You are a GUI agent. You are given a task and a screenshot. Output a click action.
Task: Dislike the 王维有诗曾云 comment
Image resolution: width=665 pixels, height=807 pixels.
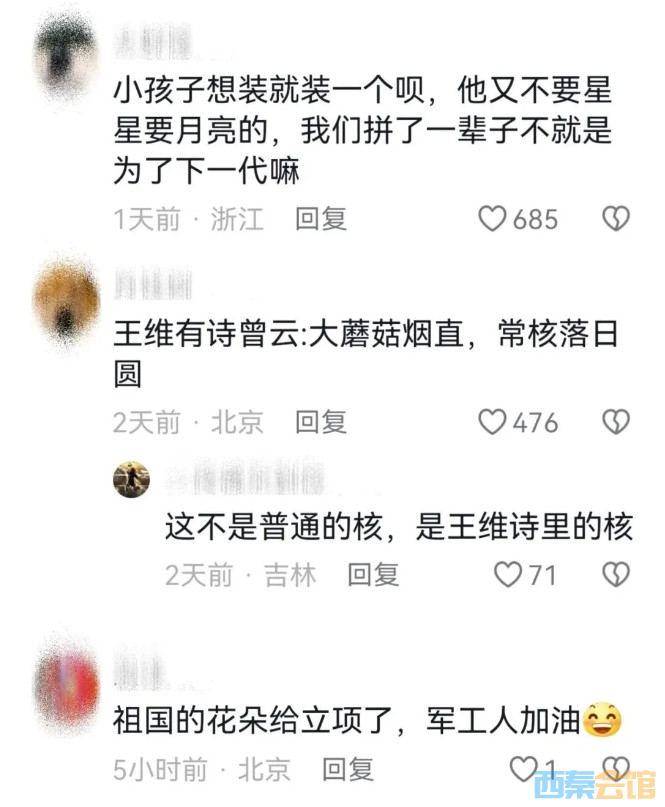[x=616, y=422]
